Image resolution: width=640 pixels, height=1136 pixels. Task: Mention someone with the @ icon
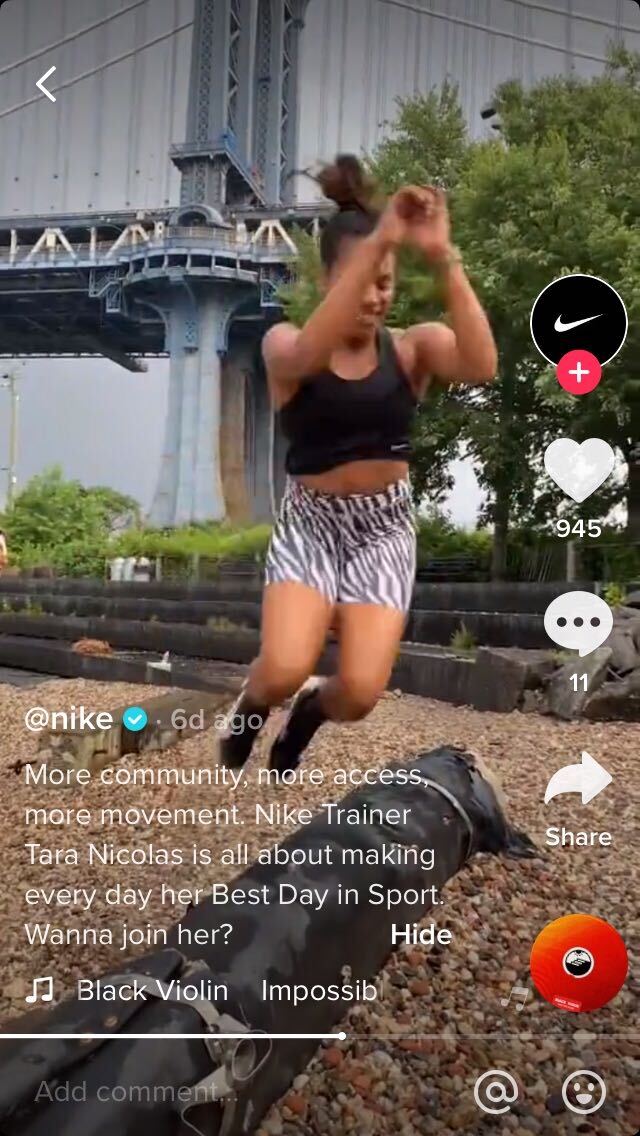[496, 1091]
